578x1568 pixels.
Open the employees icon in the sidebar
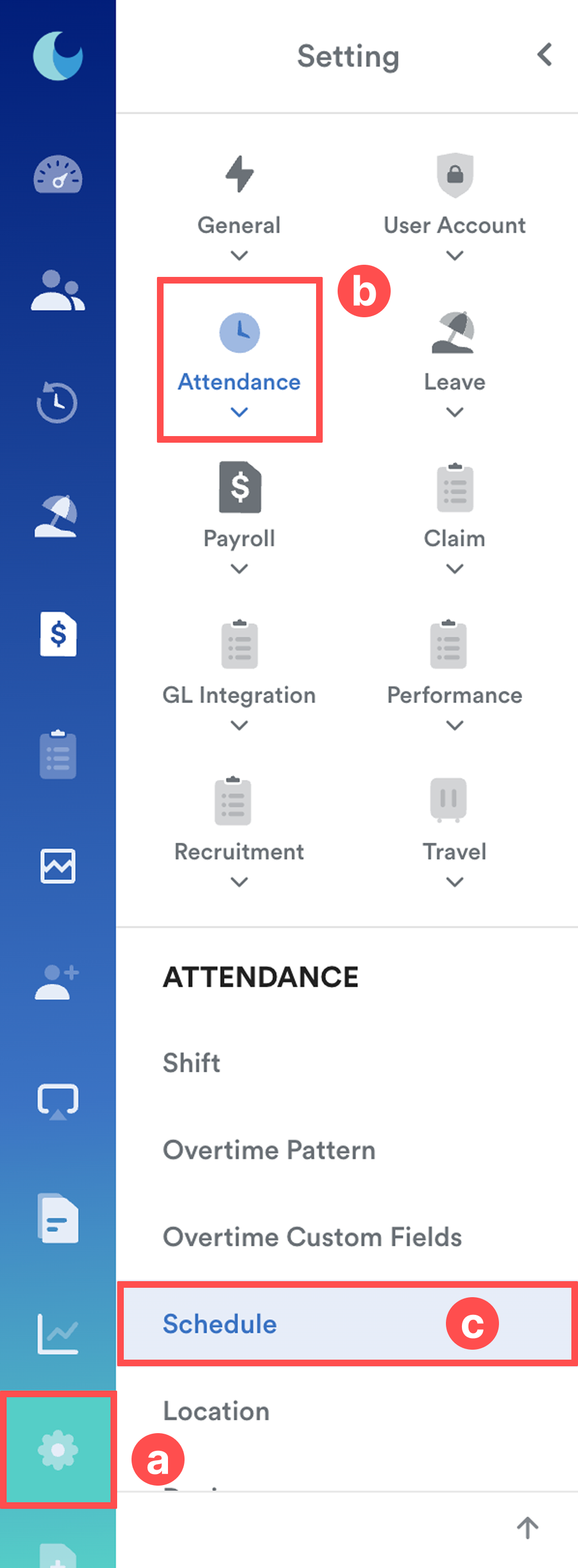point(58,290)
